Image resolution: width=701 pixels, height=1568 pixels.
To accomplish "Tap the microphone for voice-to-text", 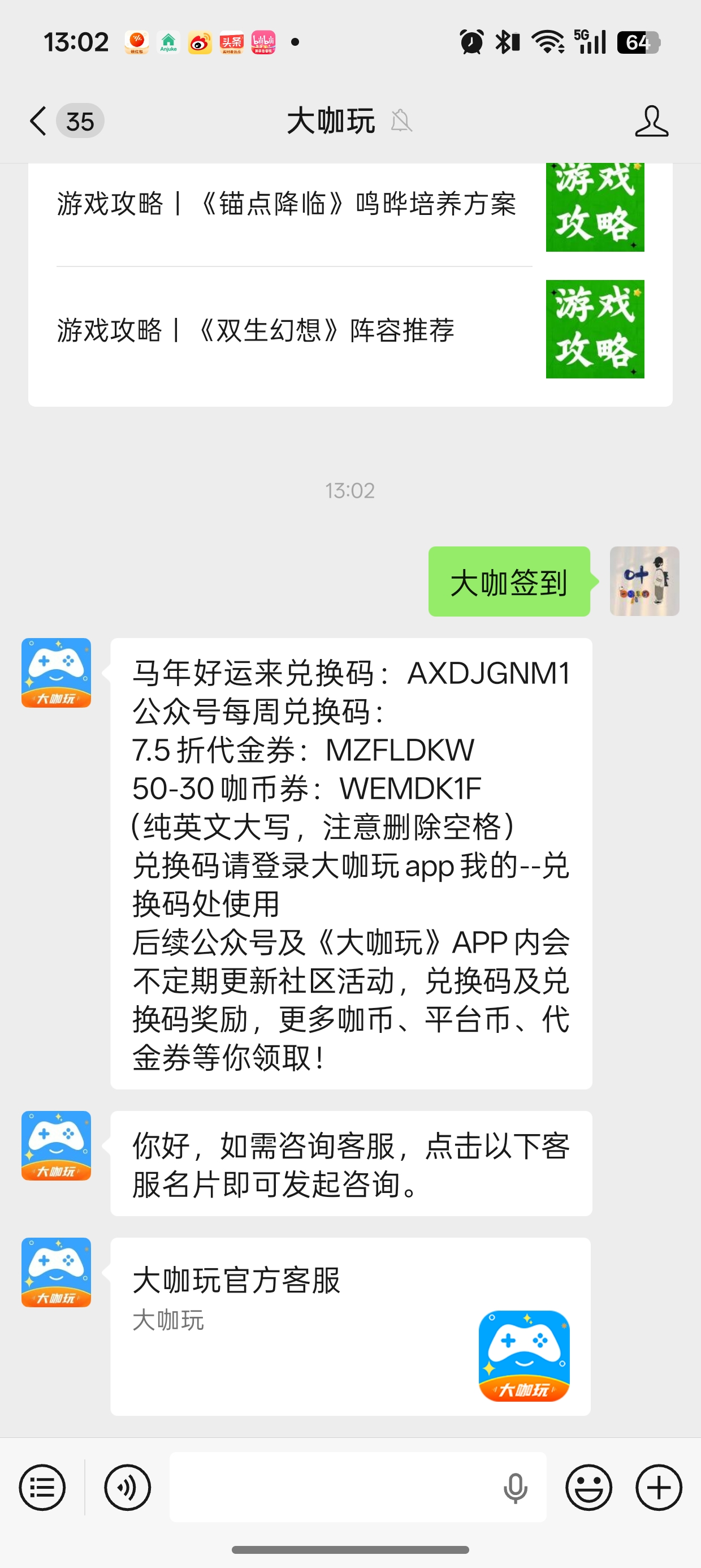I will (x=515, y=1487).
